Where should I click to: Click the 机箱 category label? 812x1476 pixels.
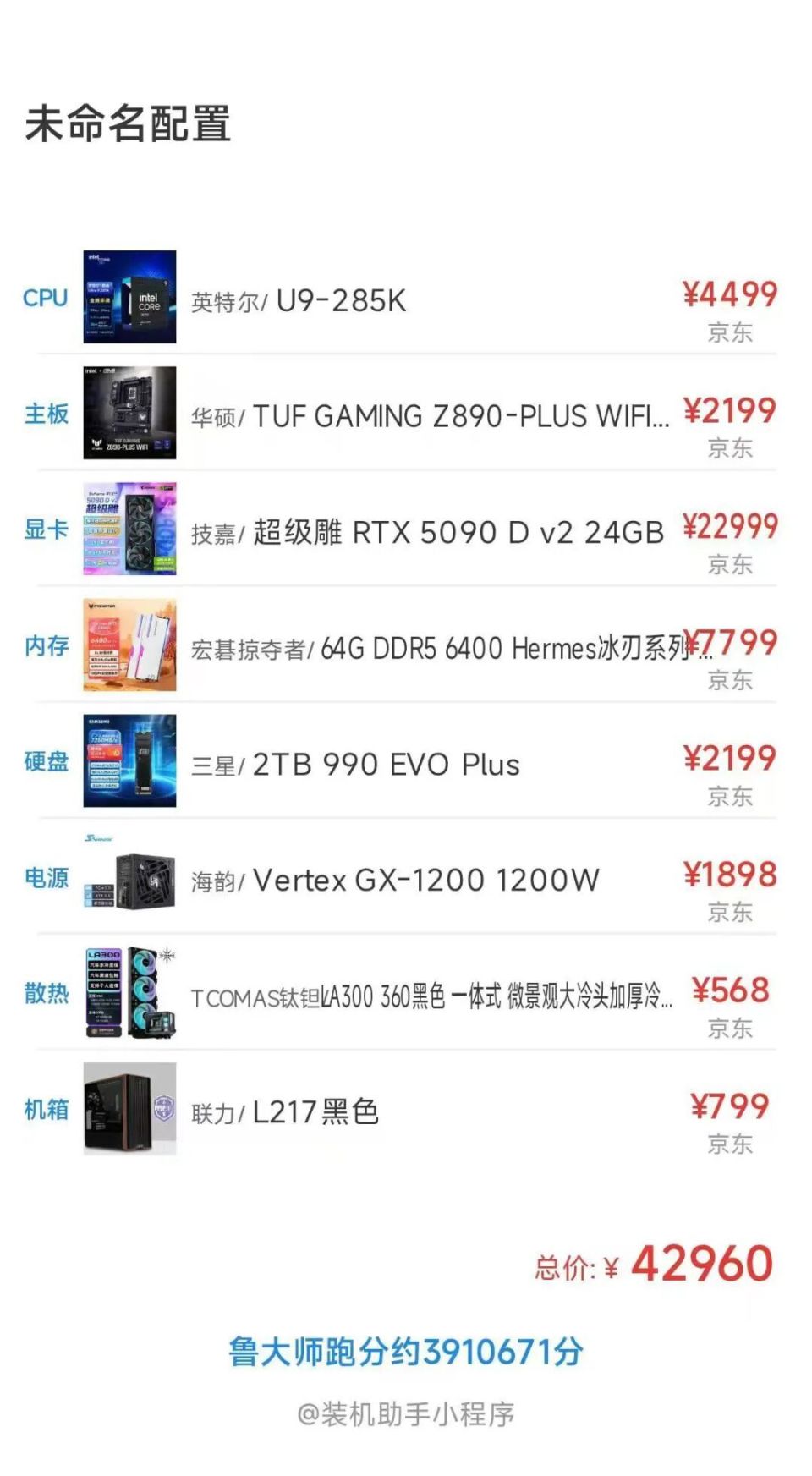(47, 1110)
